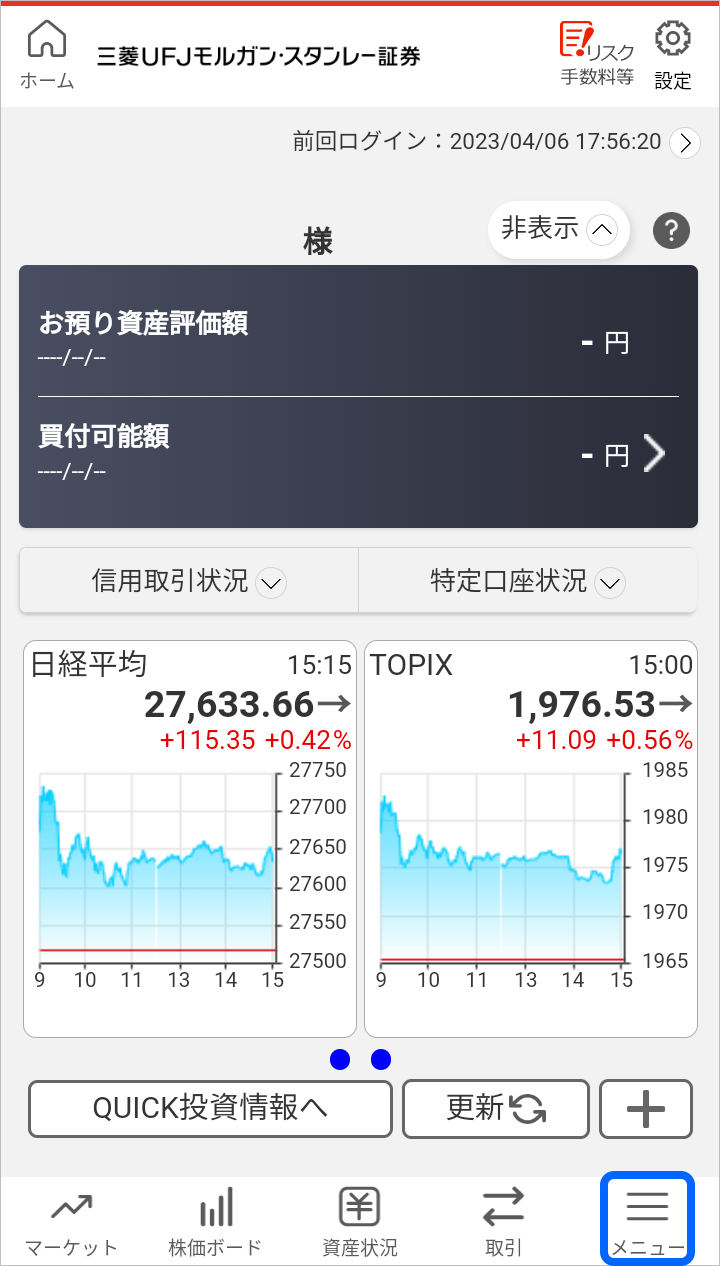Collapse balances with the 非表示 button

click(558, 229)
